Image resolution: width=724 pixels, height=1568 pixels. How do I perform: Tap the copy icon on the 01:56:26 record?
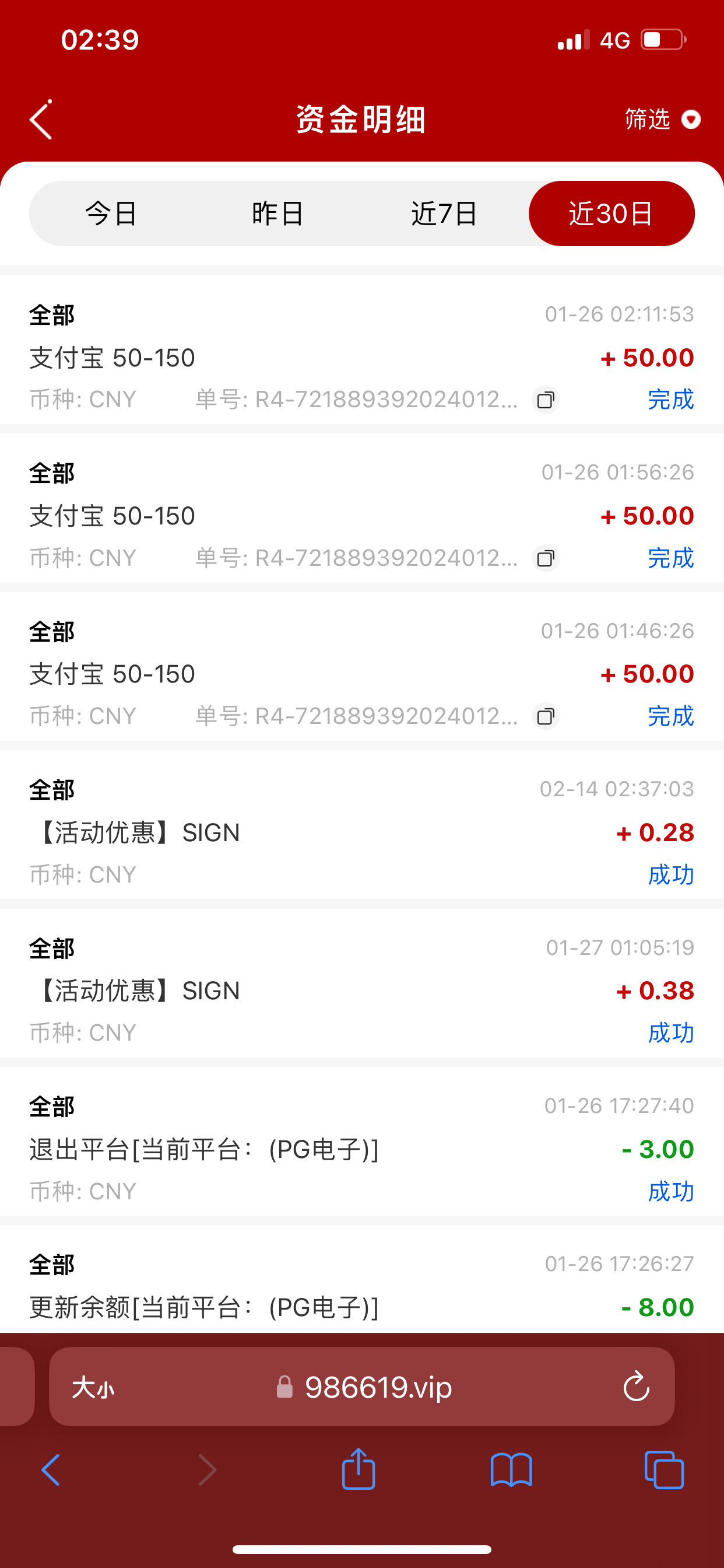[x=545, y=558]
